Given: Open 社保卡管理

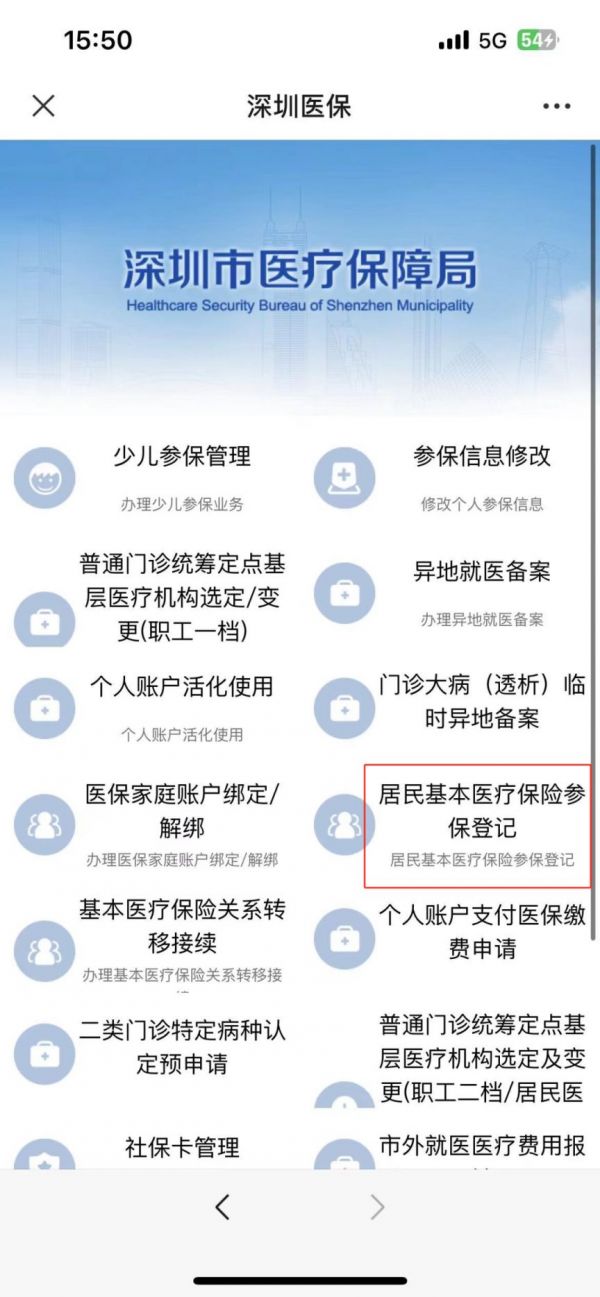Looking at the screenshot, I should [181, 1148].
